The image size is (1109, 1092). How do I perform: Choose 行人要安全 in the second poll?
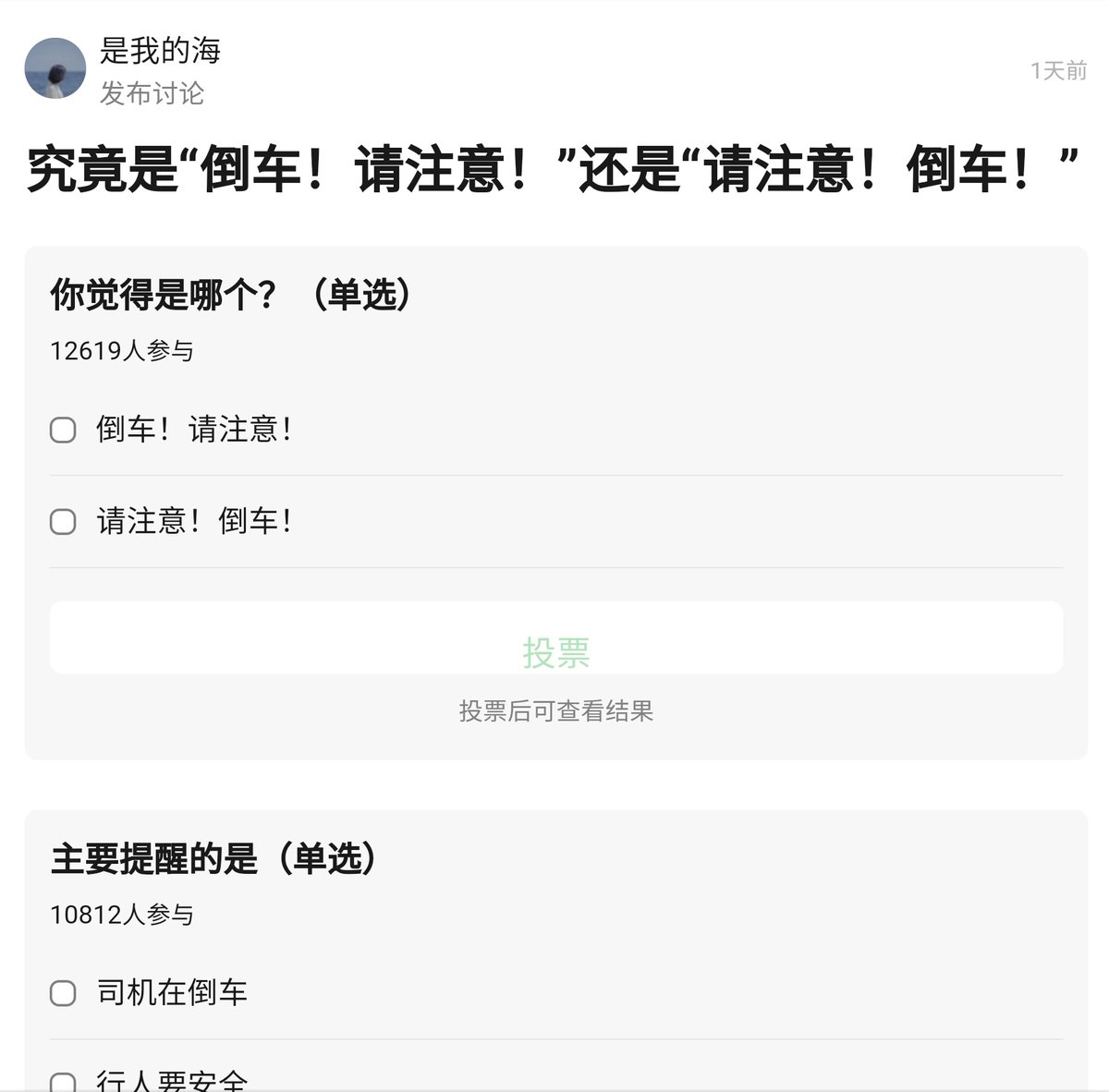(63, 1081)
